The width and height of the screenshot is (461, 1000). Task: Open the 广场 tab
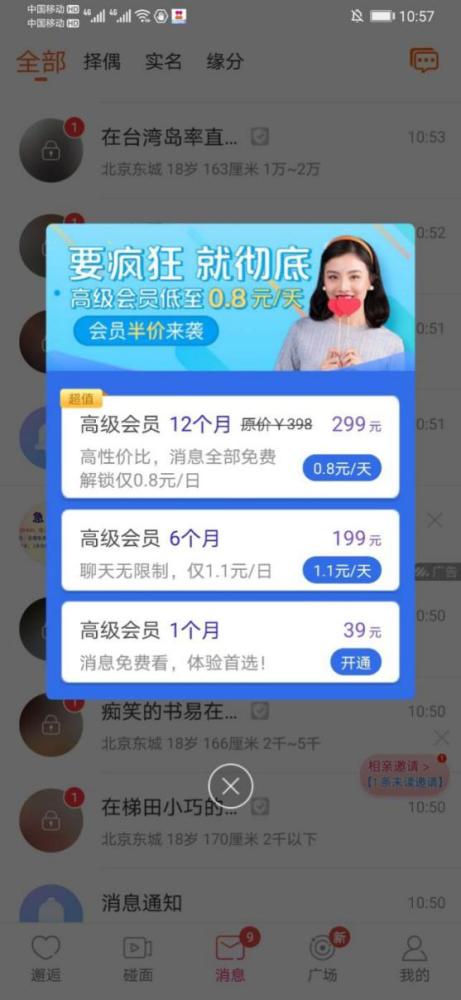pyautogui.click(x=322, y=958)
